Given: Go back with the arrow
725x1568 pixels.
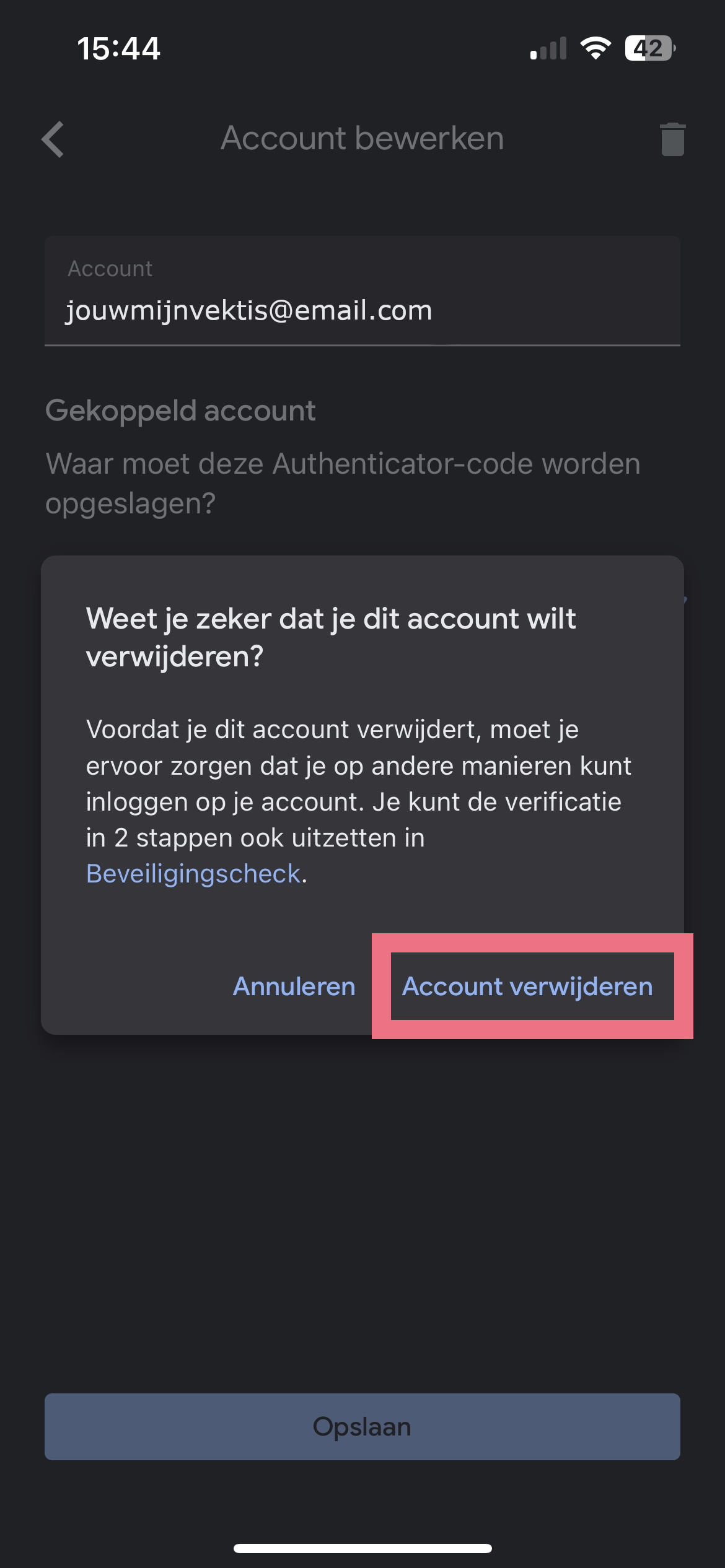Looking at the screenshot, I should (53, 139).
